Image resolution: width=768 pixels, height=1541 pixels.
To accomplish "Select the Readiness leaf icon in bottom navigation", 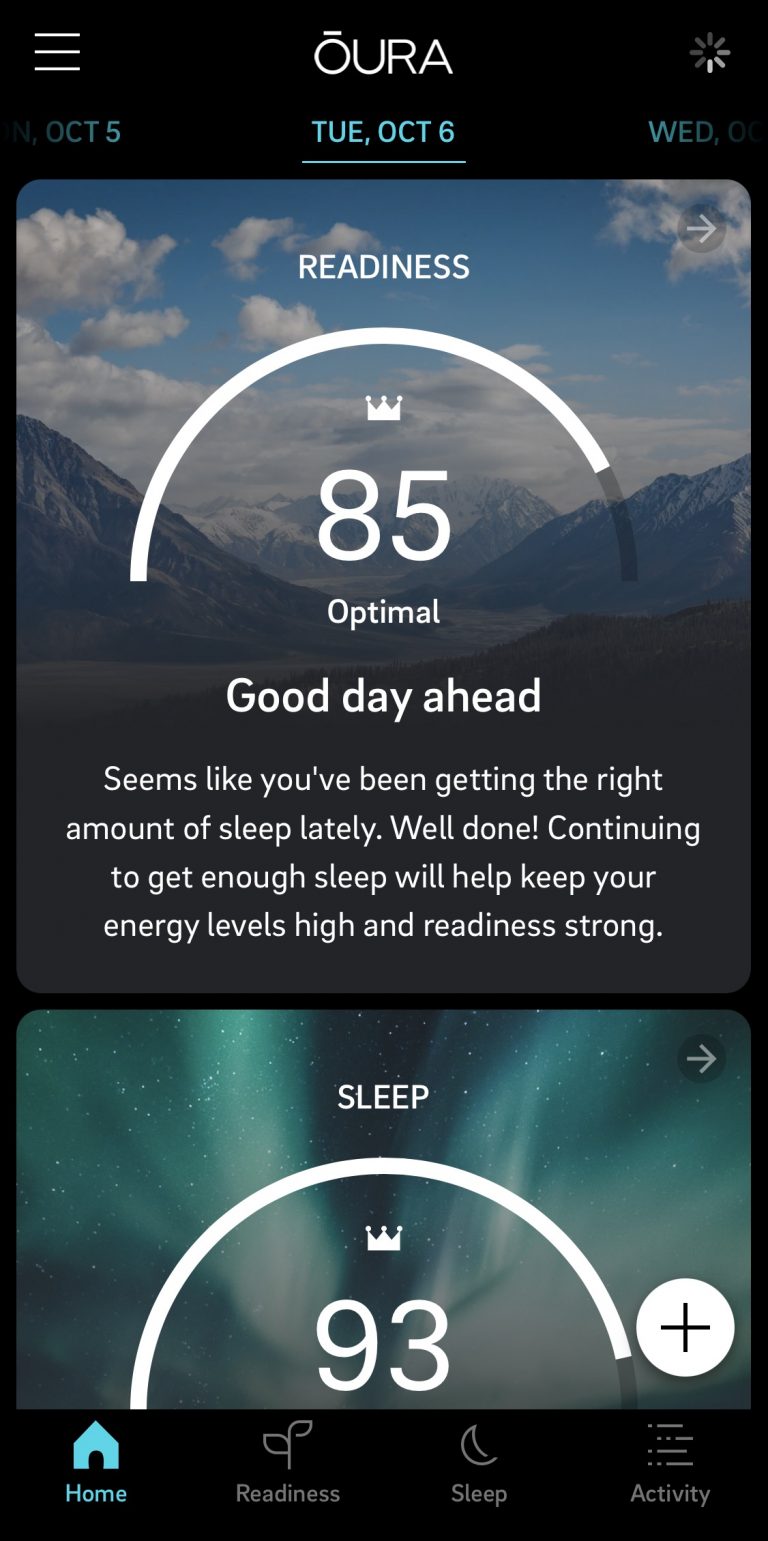I will [x=287, y=1445].
